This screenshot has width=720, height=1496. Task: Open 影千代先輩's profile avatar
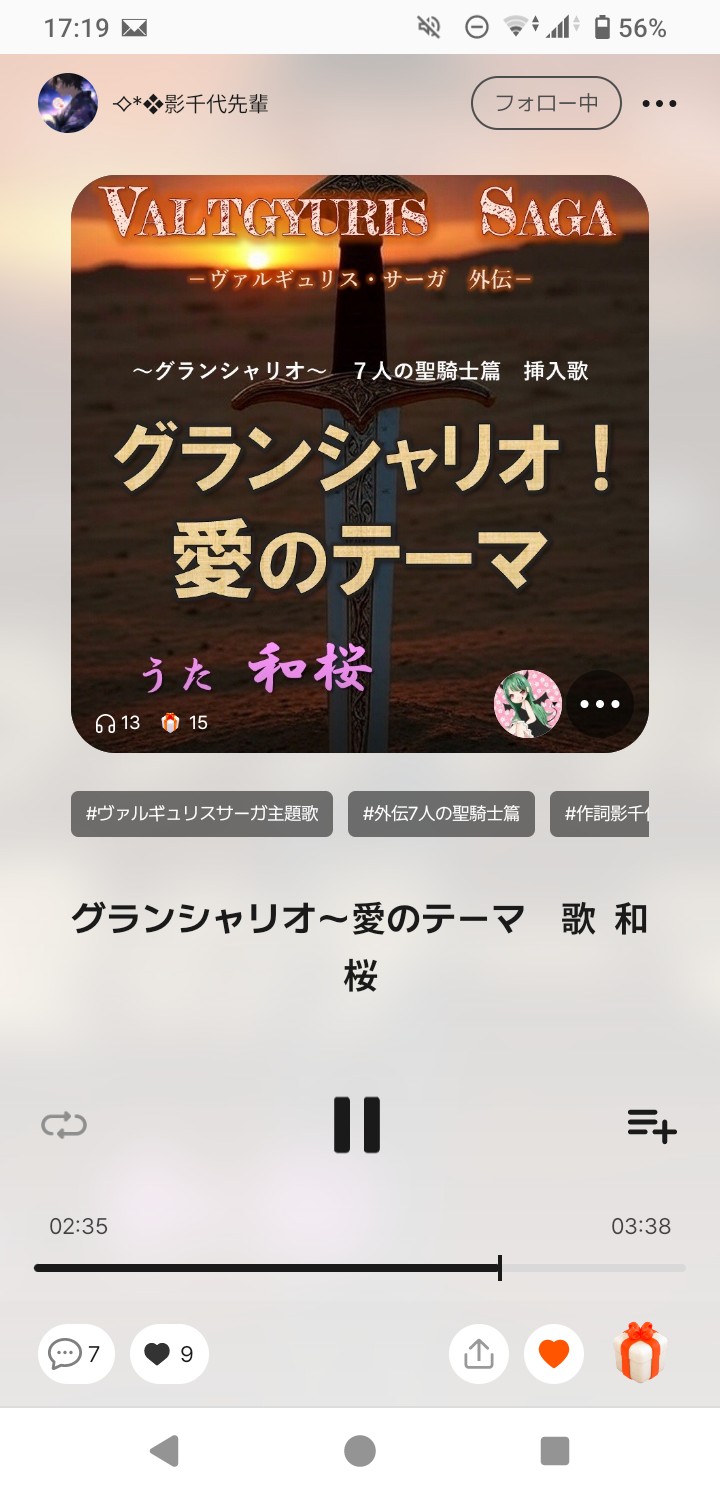tap(68, 103)
